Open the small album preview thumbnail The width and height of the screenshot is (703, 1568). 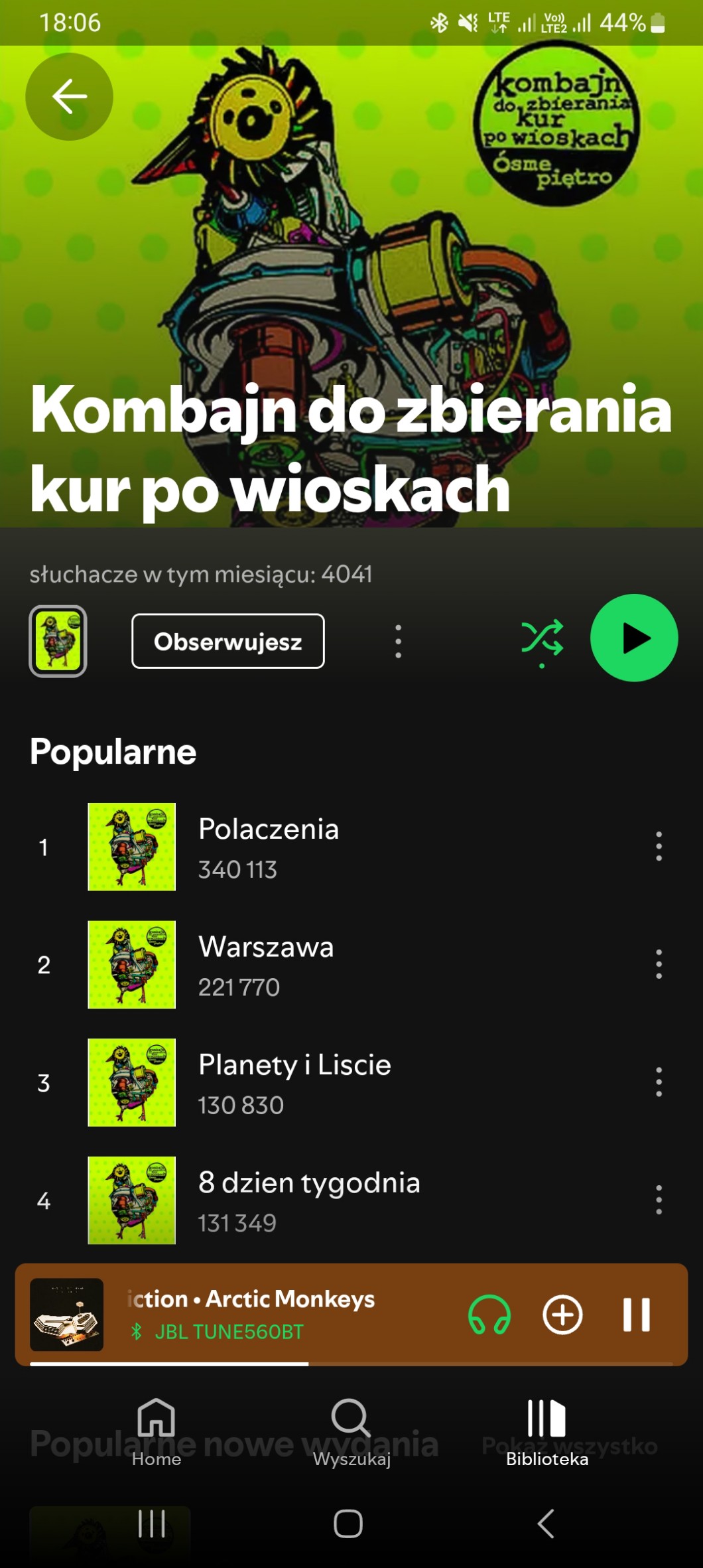click(x=58, y=641)
